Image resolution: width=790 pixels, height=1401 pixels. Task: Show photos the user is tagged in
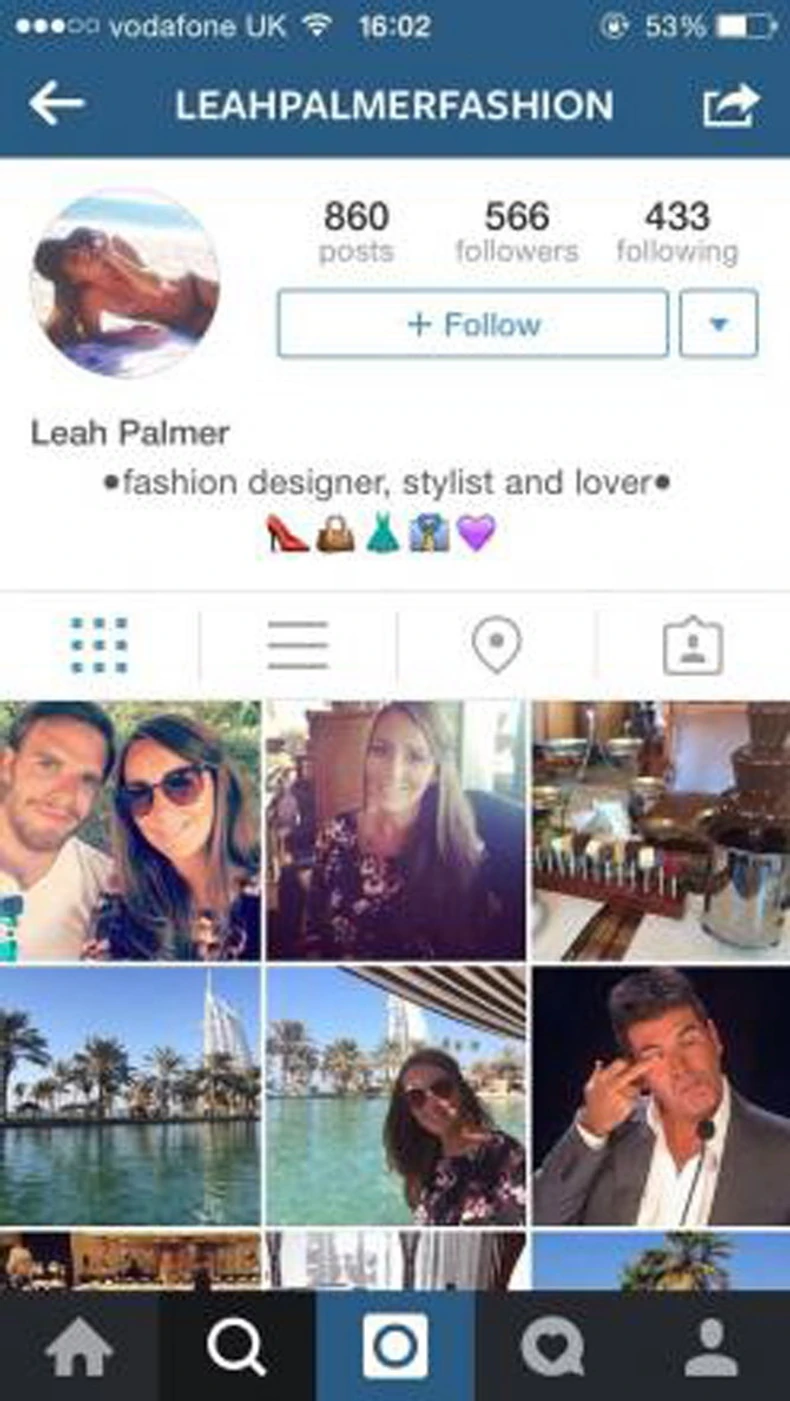point(693,646)
